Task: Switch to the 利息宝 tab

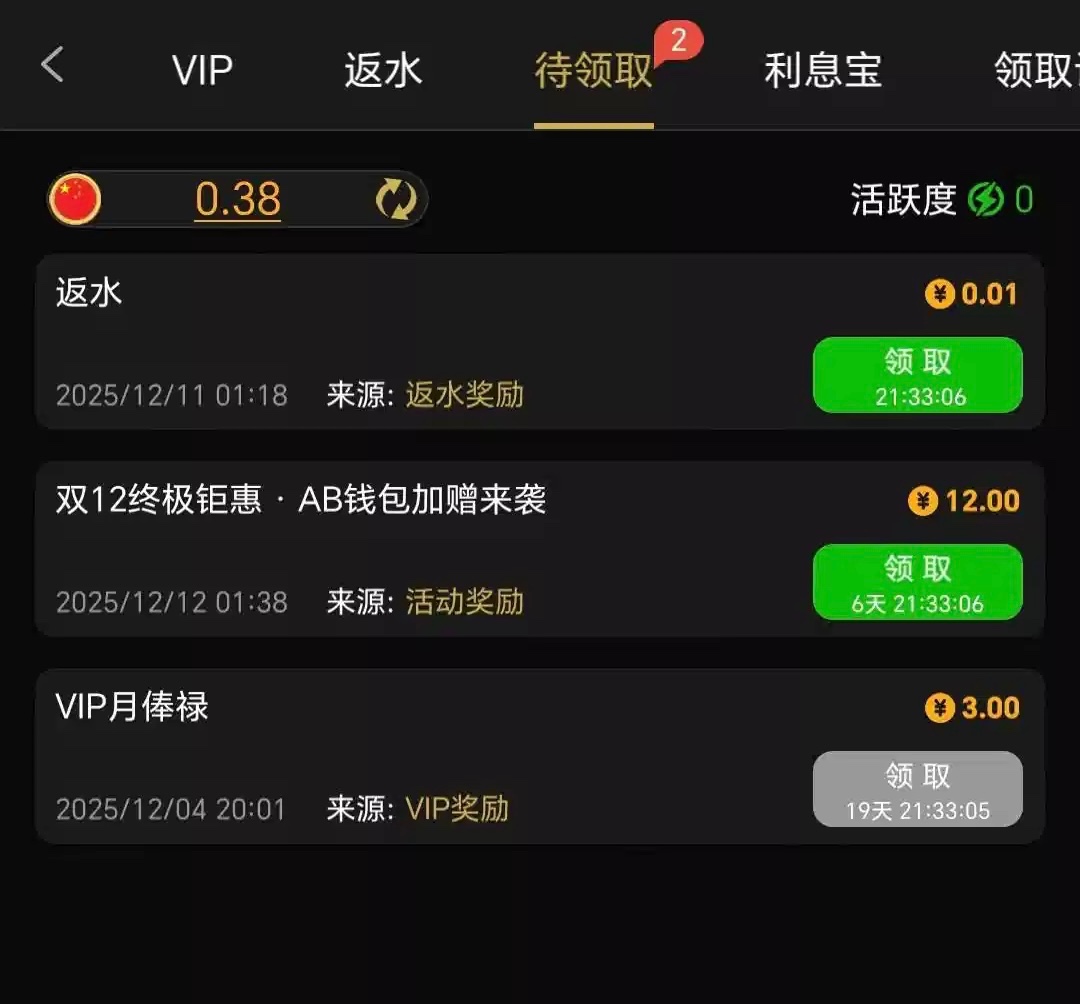Action: point(823,71)
